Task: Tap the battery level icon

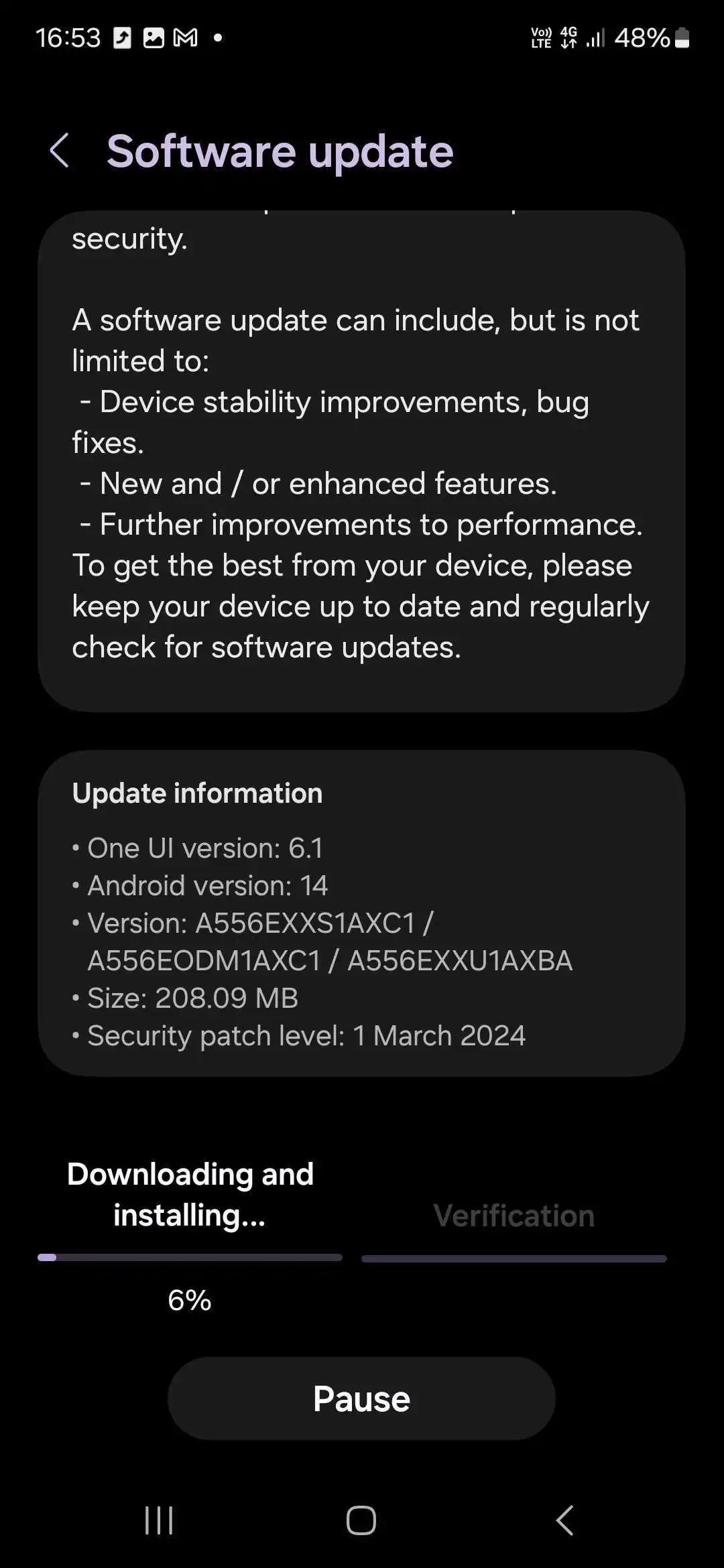Action: click(x=682, y=37)
